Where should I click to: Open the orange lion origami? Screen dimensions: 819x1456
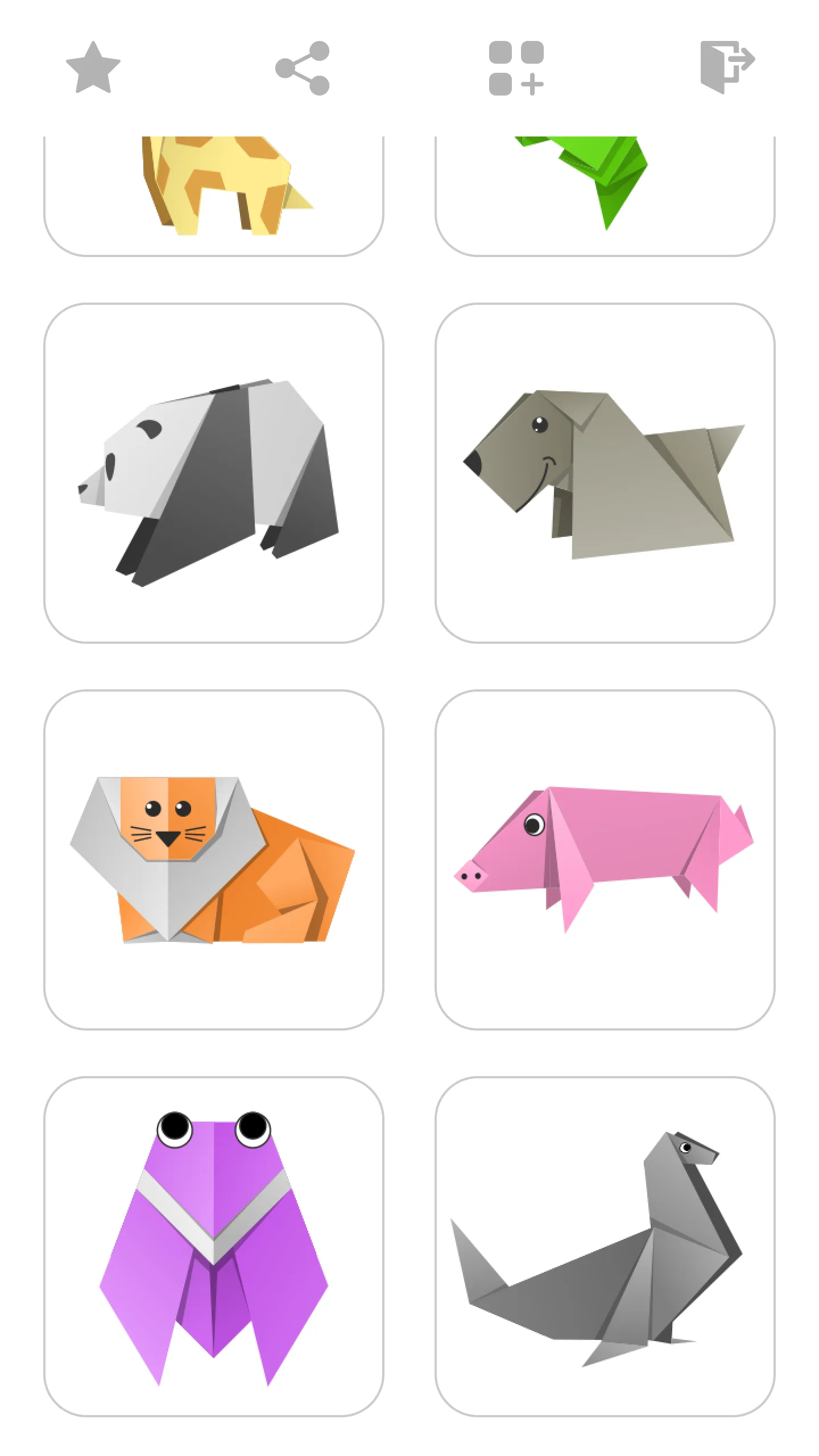click(214, 860)
